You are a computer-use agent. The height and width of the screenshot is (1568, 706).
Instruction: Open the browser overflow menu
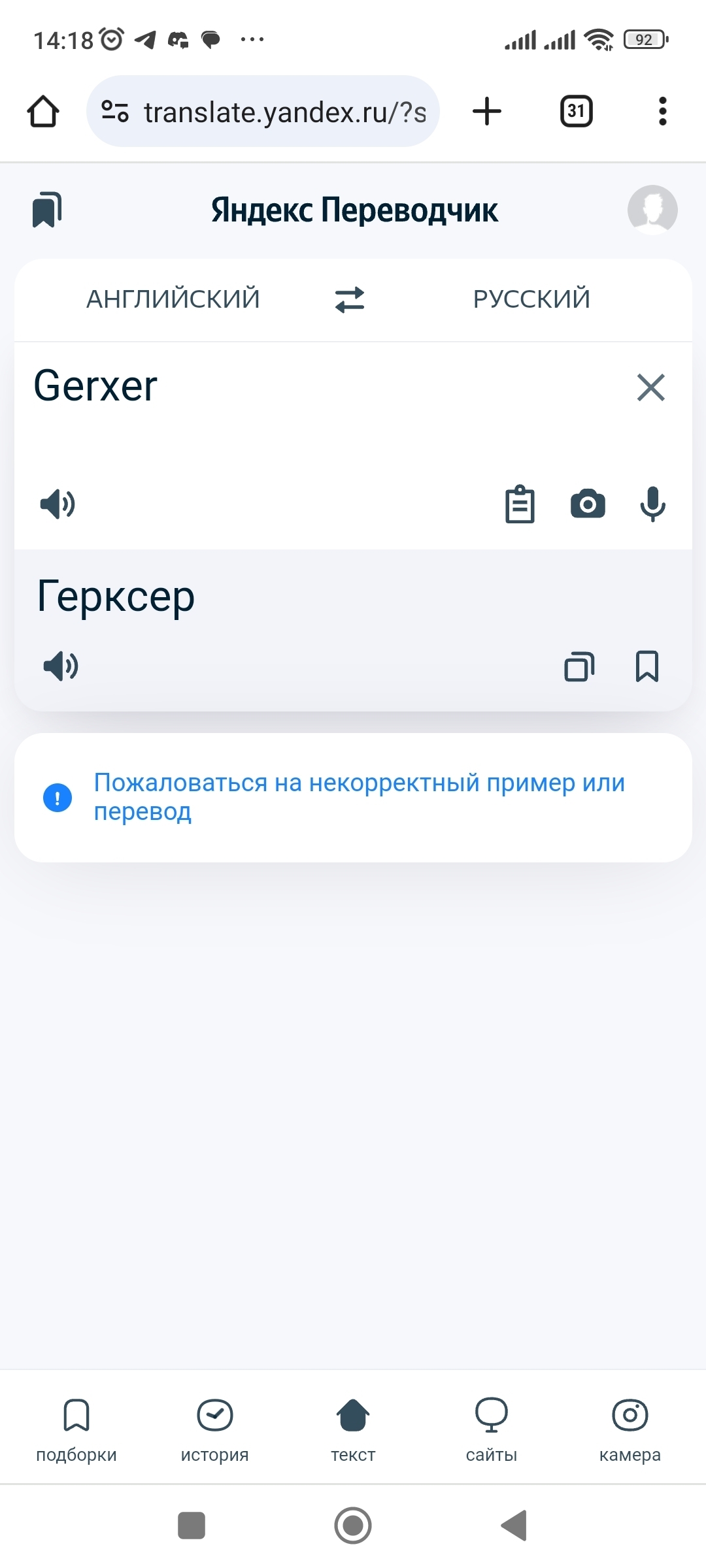click(x=662, y=111)
